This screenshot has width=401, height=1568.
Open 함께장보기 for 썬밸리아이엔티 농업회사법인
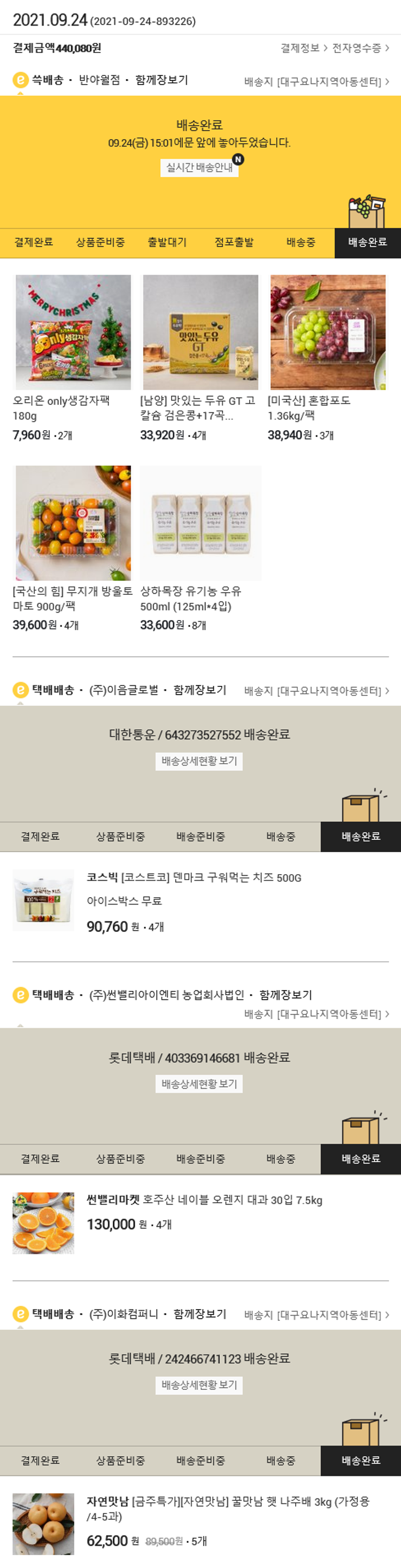pyautogui.click(x=286, y=995)
